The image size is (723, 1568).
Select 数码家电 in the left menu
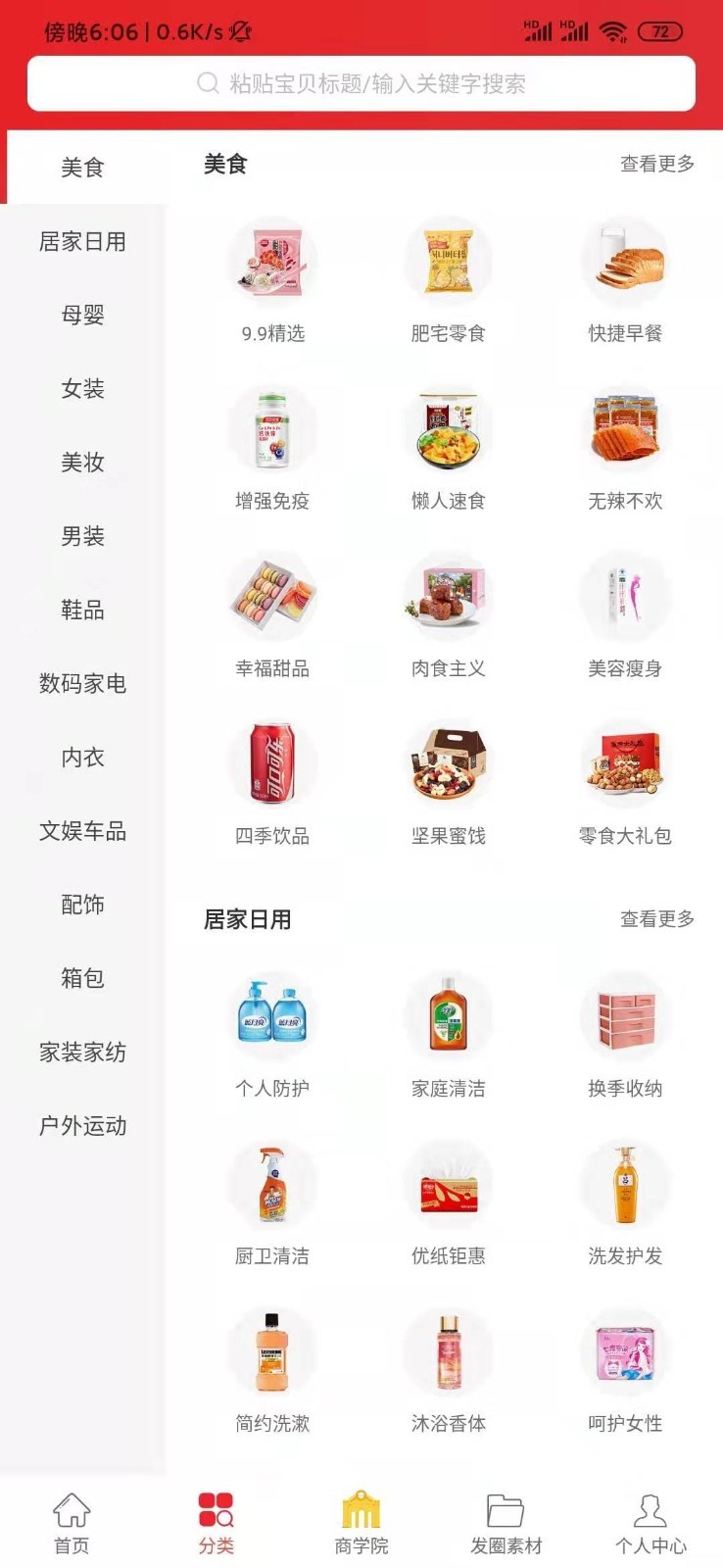tap(82, 685)
